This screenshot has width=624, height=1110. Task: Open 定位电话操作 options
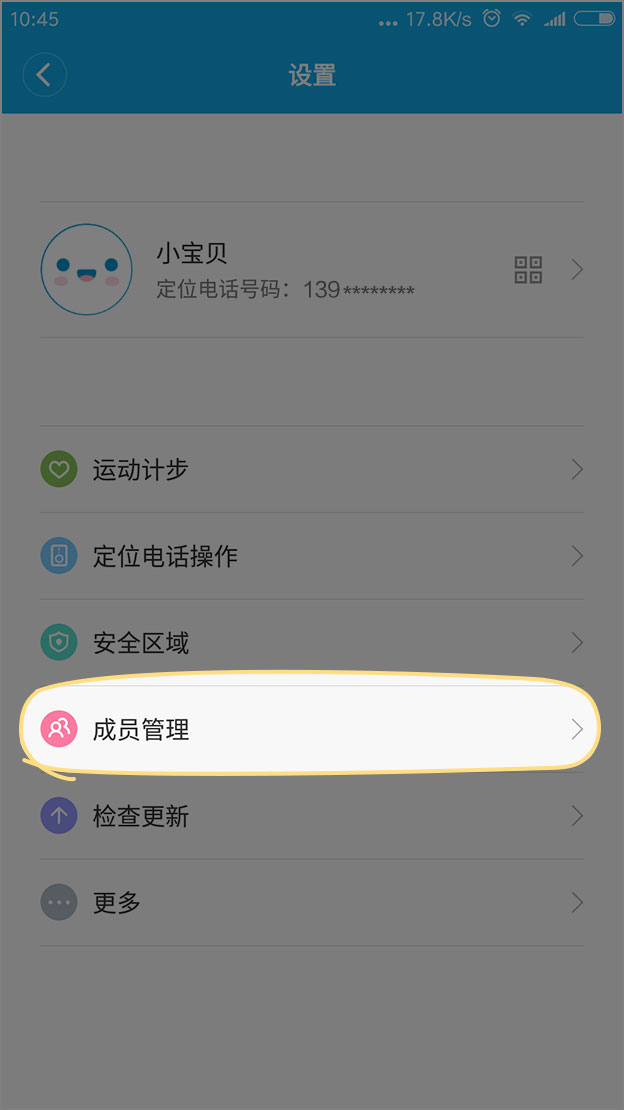(x=310, y=556)
